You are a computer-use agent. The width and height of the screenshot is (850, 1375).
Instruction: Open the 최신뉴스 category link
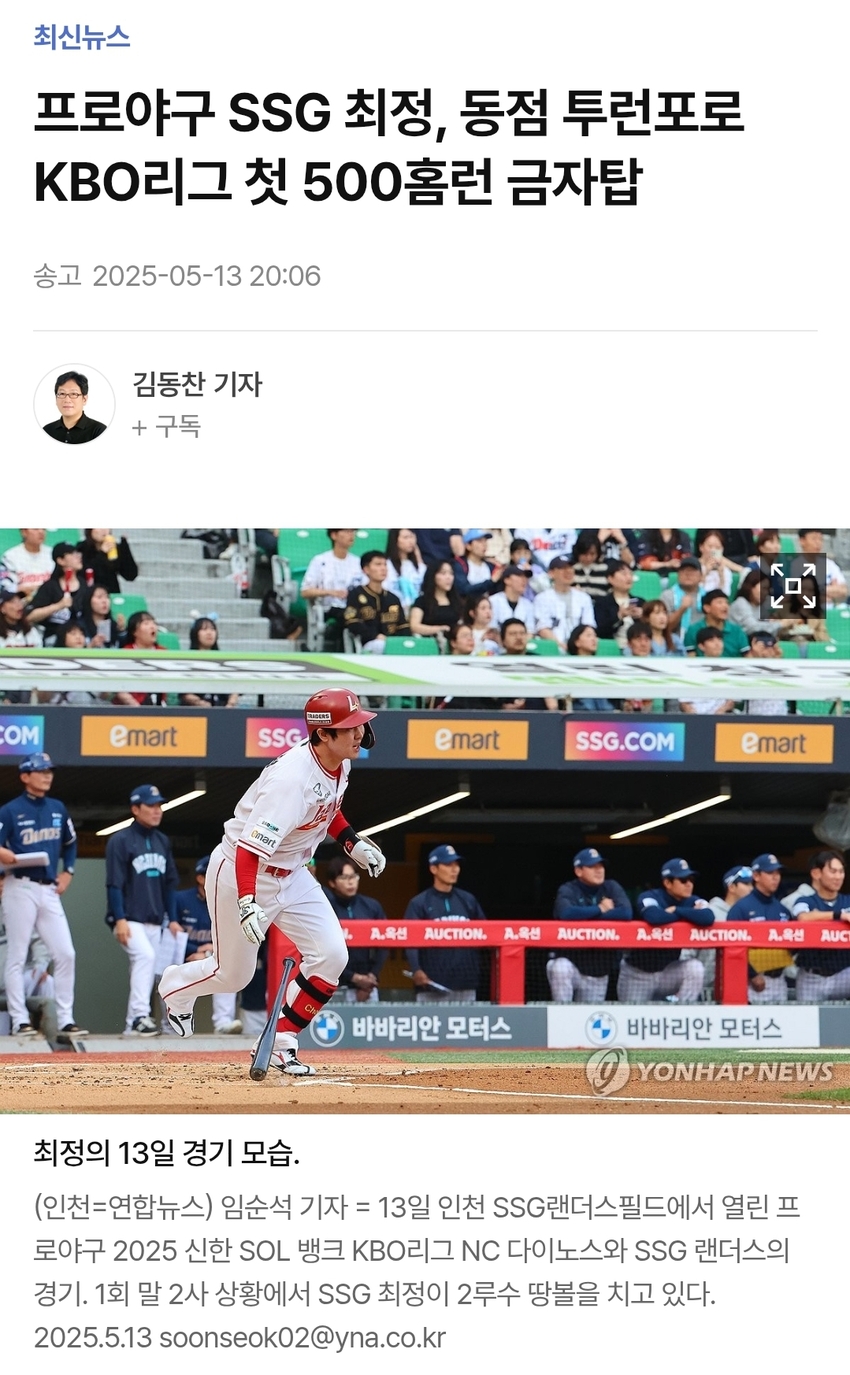coord(82,37)
